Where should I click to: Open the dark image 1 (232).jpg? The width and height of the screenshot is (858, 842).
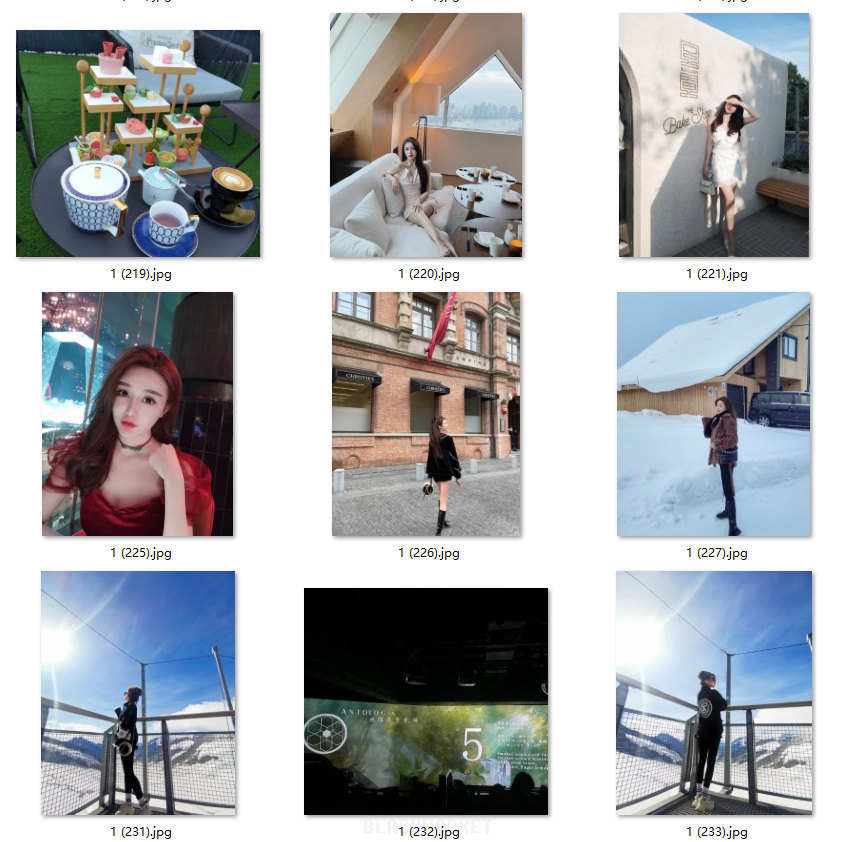(x=426, y=701)
